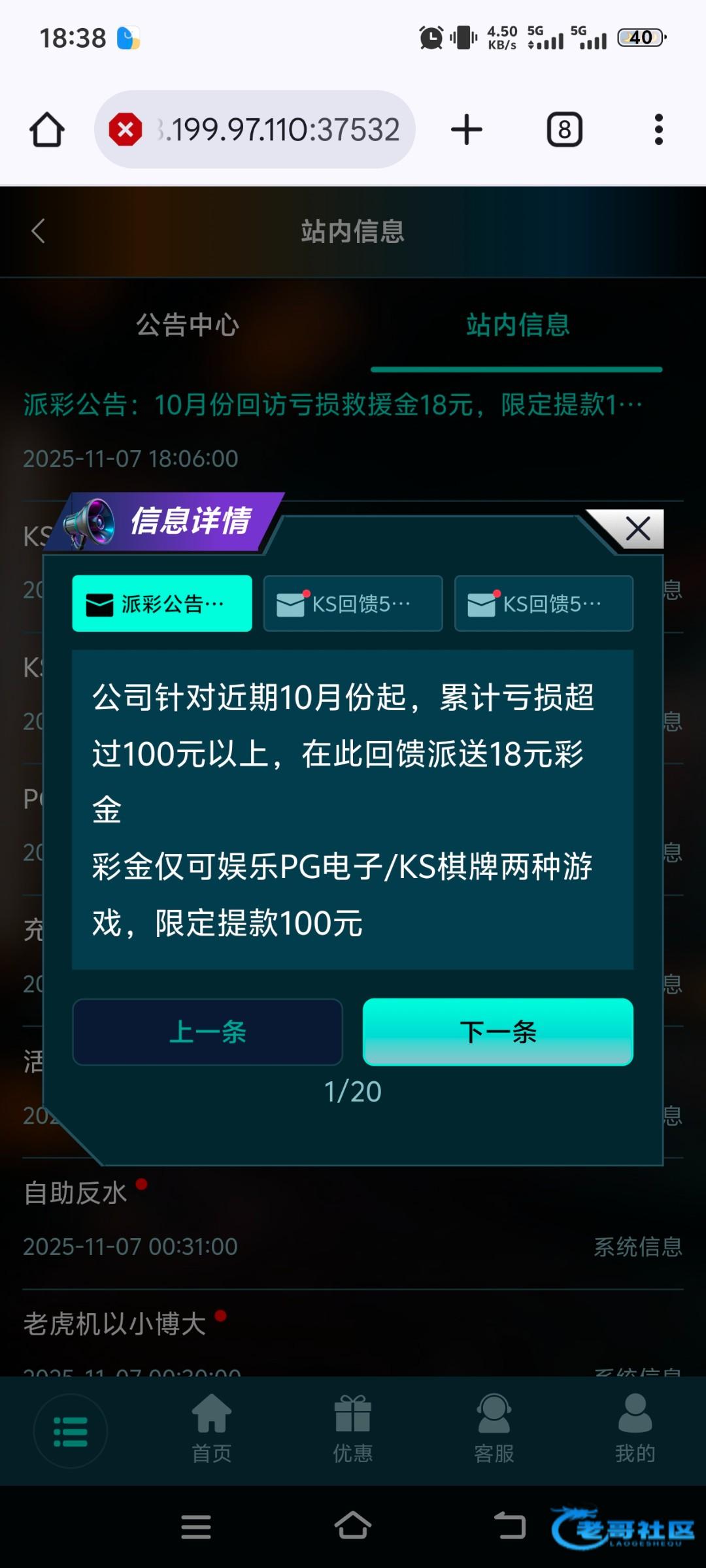Open the tab switcher showing 8
Viewport: 706px width, 1568px height.
click(565, 129)
